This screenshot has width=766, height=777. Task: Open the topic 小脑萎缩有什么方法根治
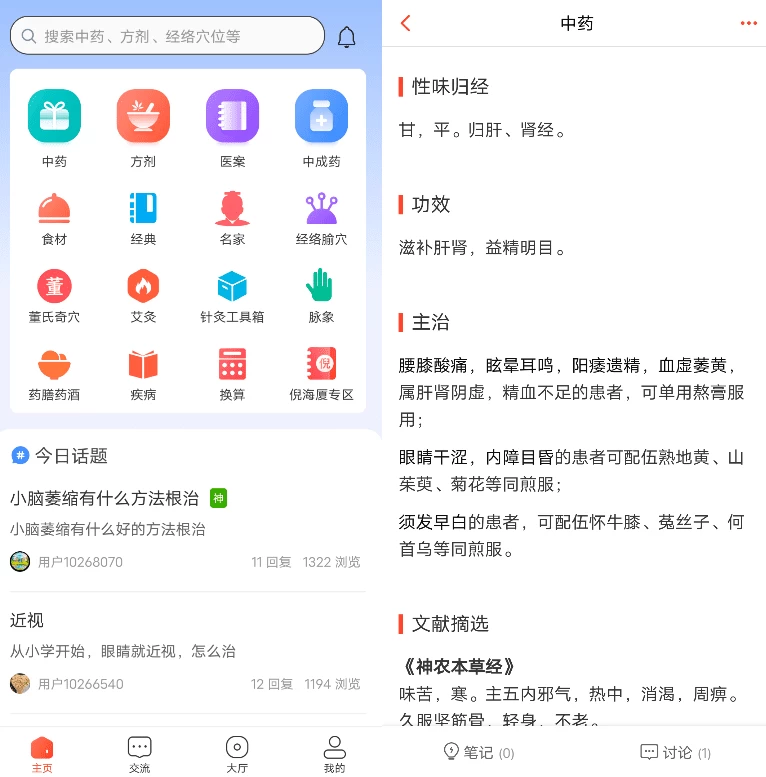click(x=105, y=498)
